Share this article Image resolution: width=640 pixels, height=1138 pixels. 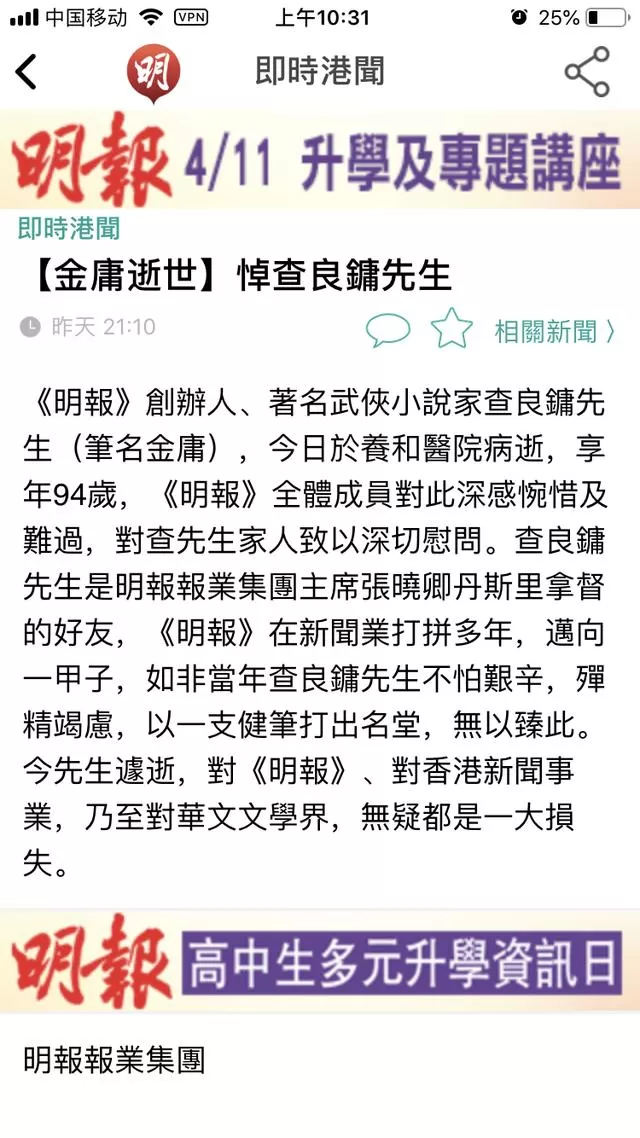pos(587,72)
